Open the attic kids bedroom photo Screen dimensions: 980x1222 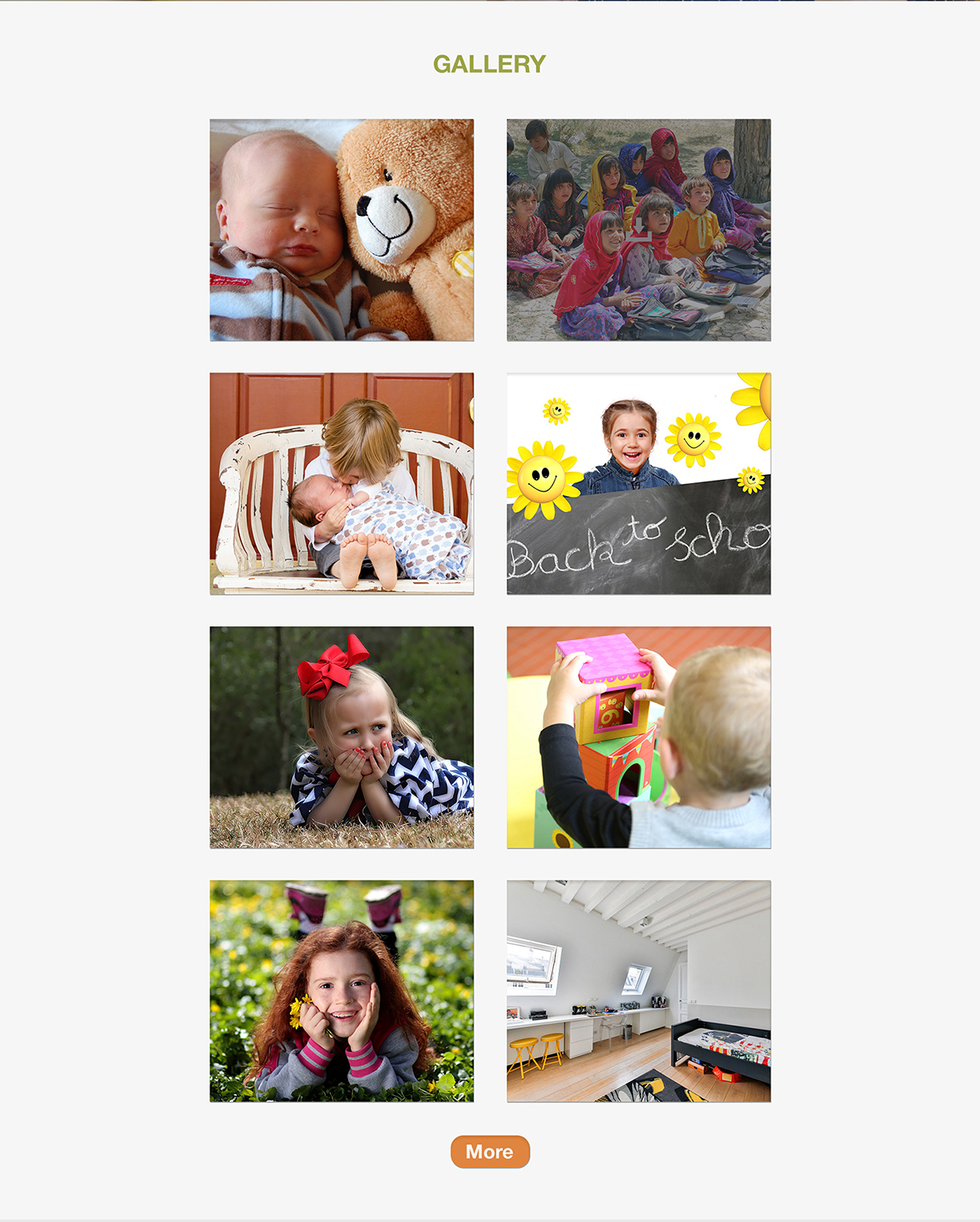point(638,991)
